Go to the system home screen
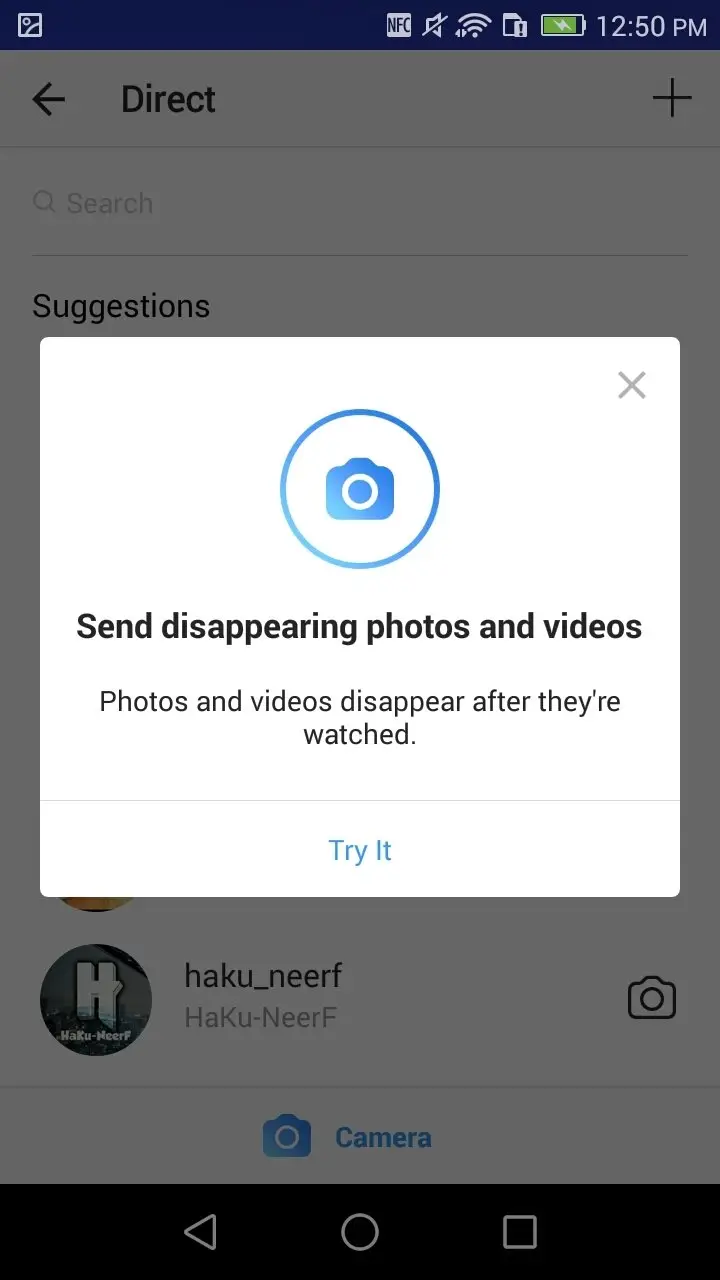The width and height of the screenshot is (720, 1280). click(360, 1232)
